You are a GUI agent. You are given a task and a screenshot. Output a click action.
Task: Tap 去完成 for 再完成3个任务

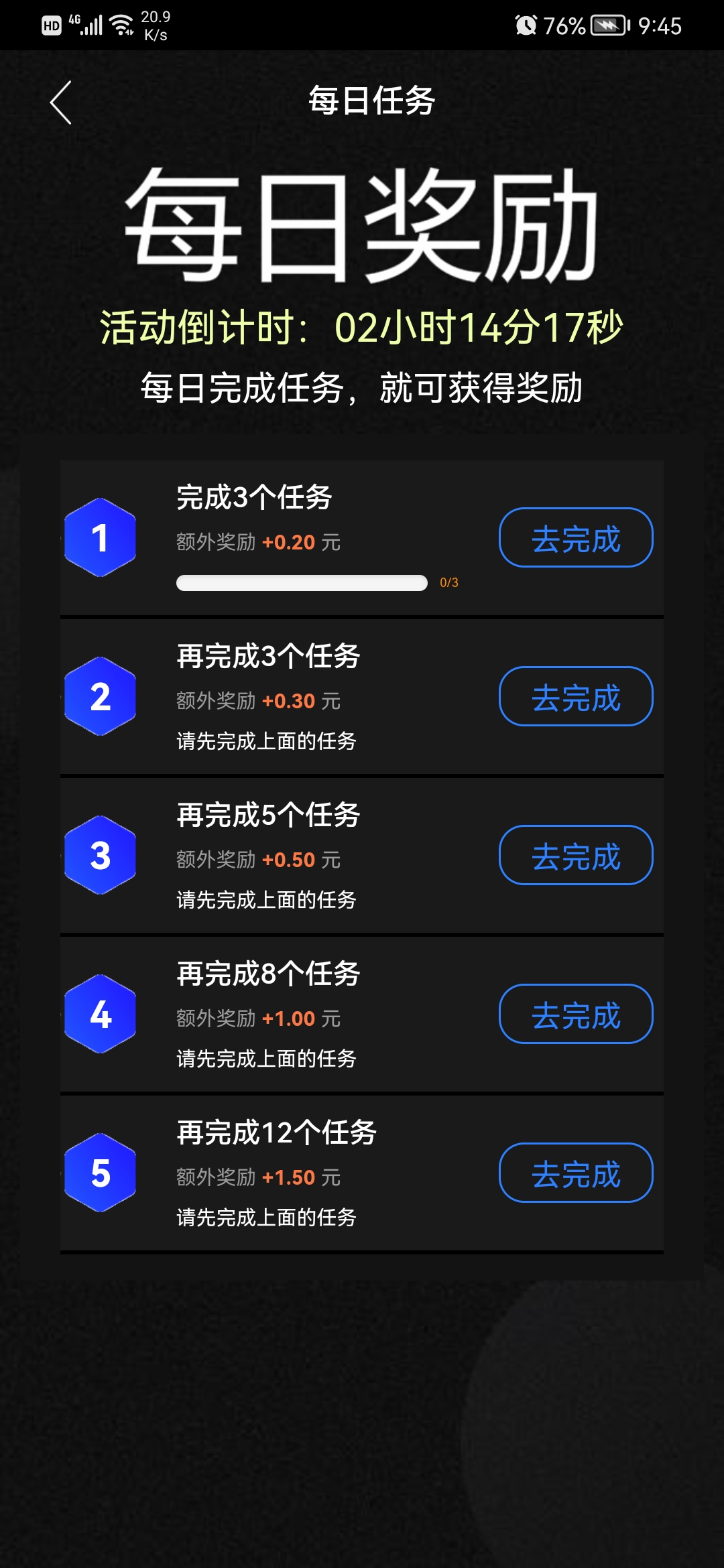pos(575,697)
